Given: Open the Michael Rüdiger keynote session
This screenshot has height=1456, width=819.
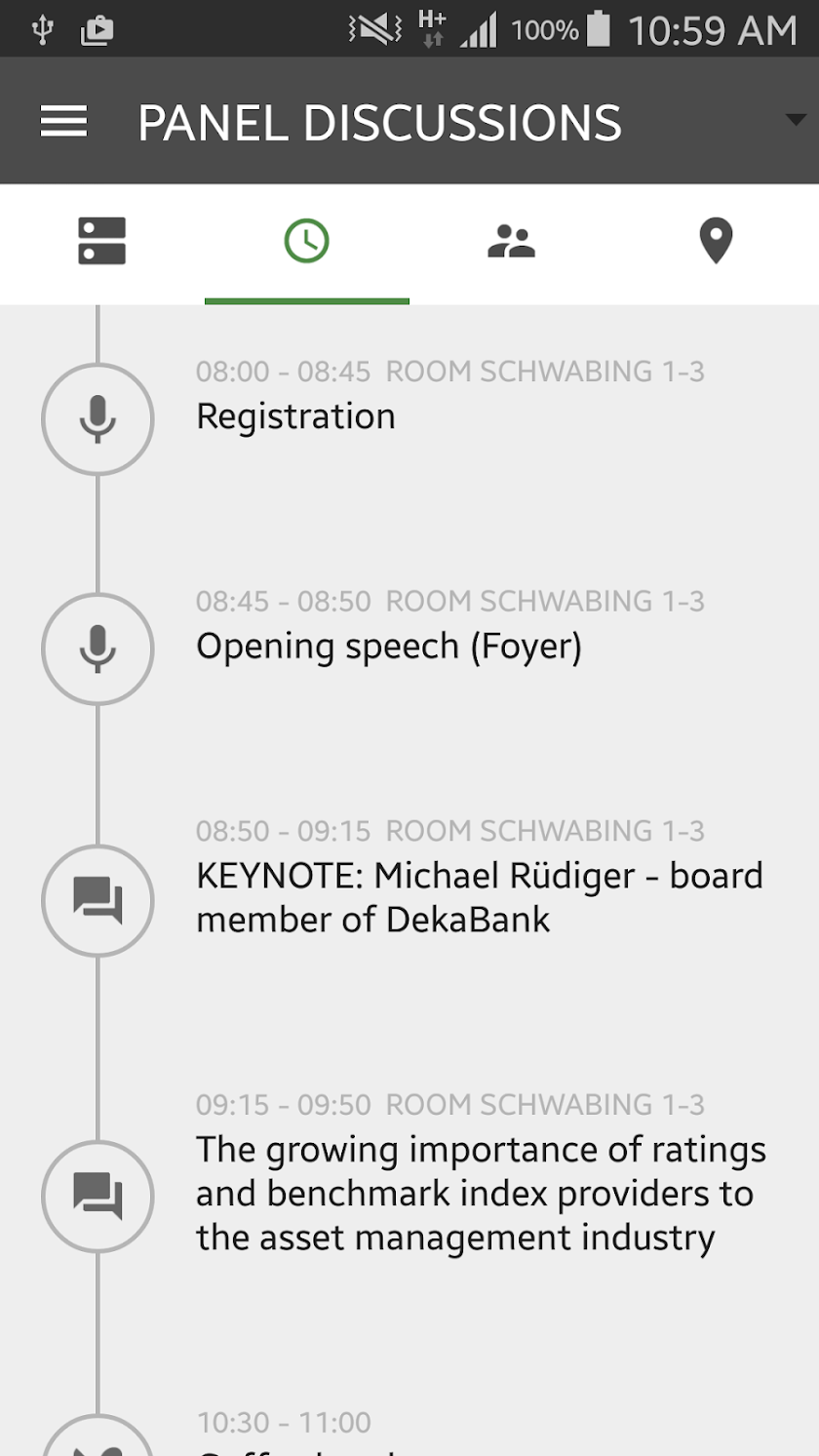Looking at the screenshot, I should (x=478, y=897).
